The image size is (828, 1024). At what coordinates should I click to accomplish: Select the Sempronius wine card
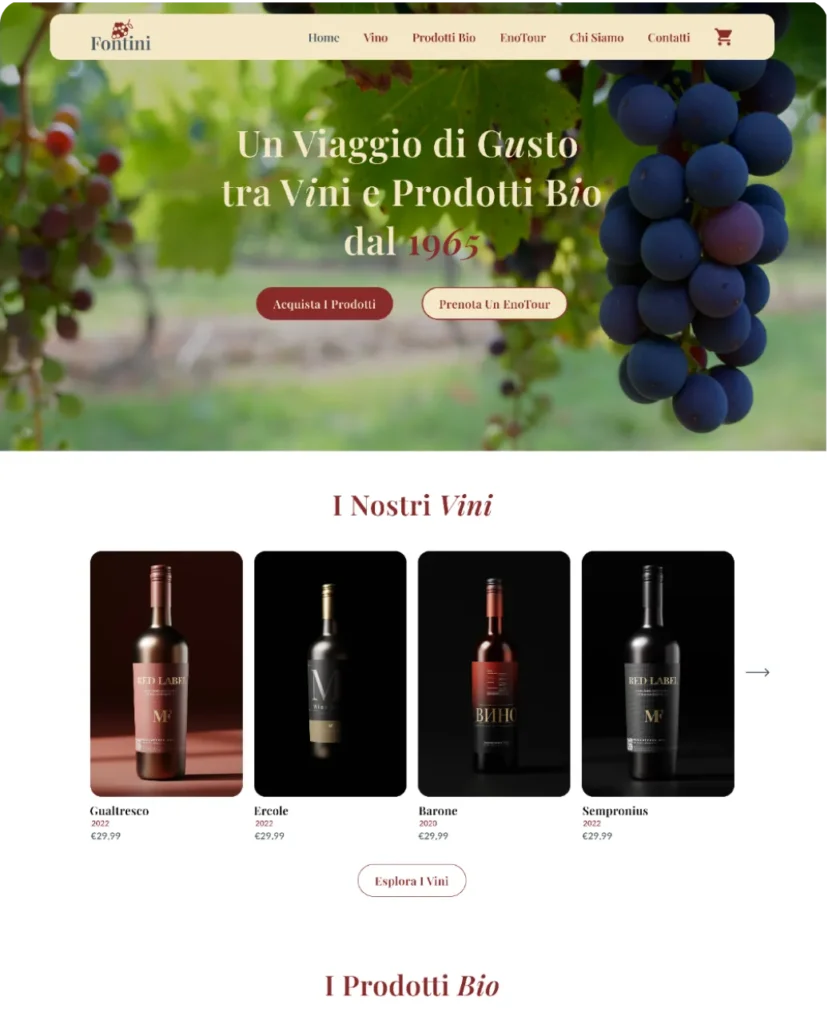(658, 673)
